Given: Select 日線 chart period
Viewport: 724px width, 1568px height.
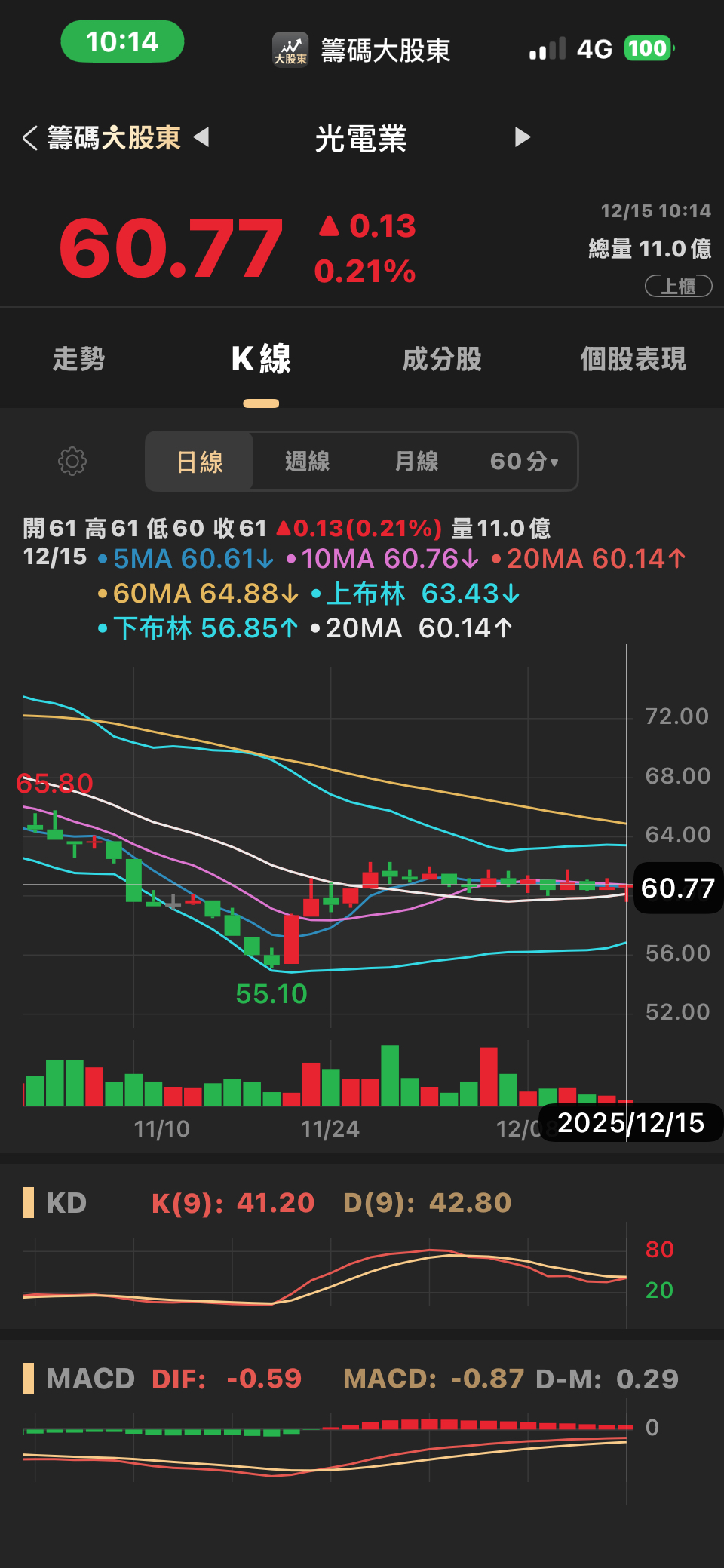Looking at the screenshot, I should point(200,461).
